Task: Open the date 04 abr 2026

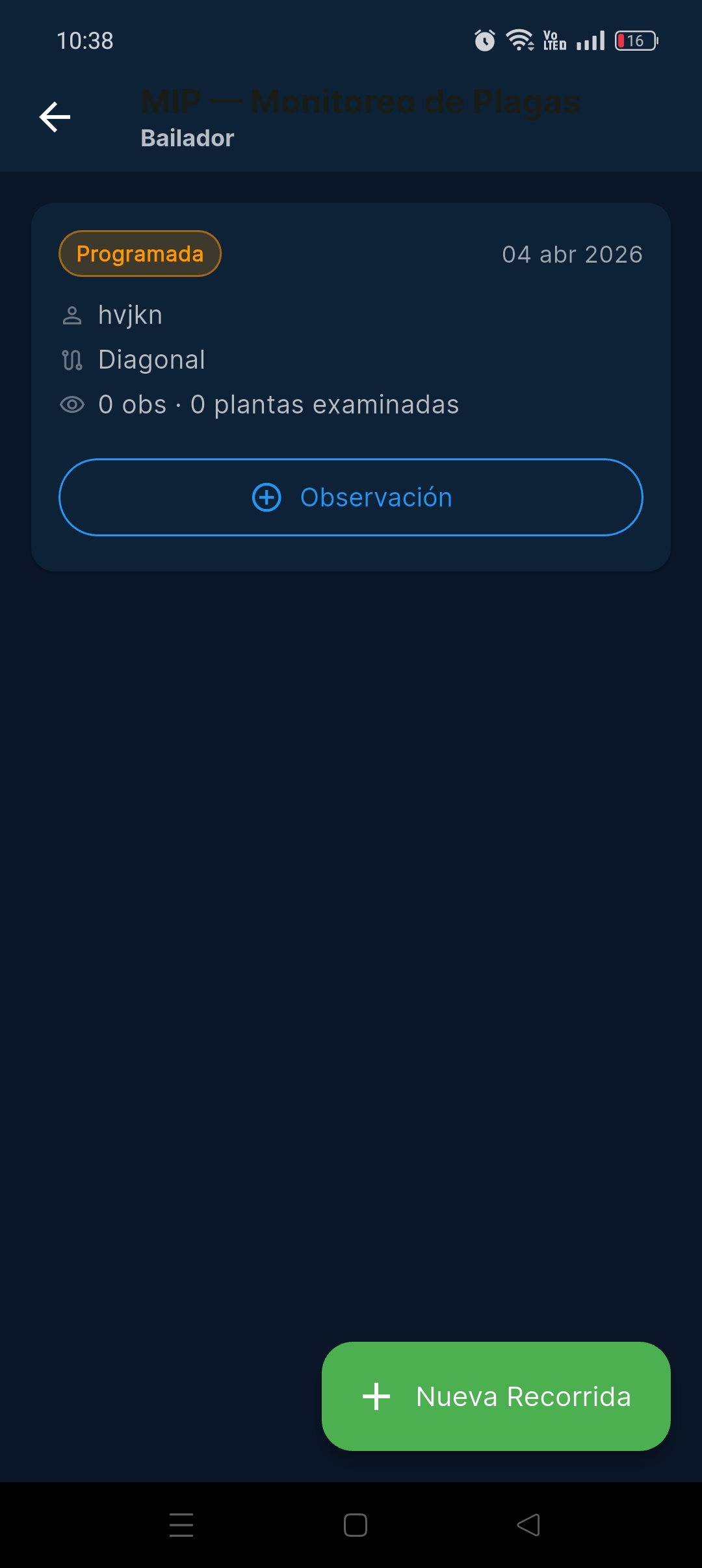Action: click(x=573, y=254)
